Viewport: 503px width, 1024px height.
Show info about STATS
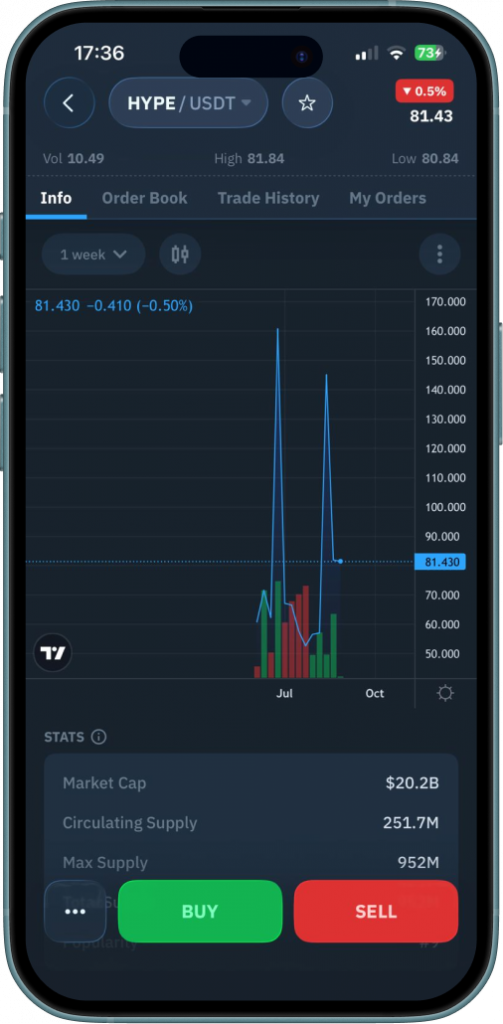coord(99,737)
